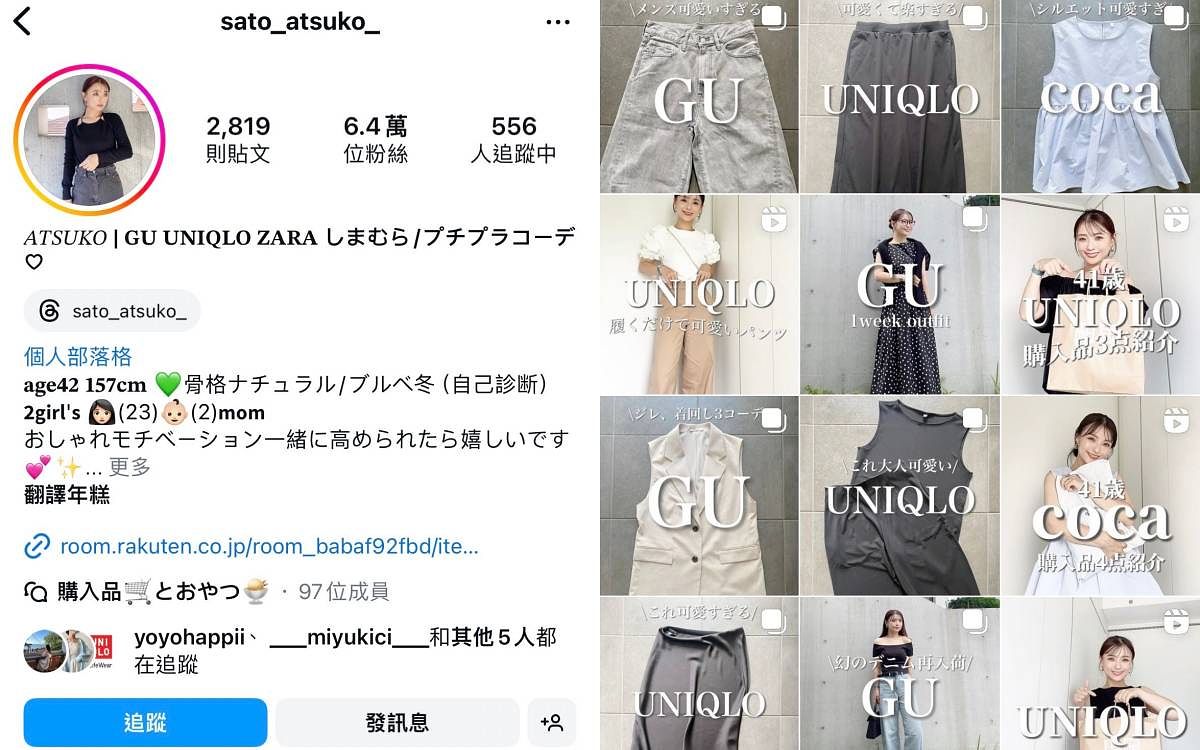The image size is (1200, 750).
Task: Show suggested accounts add-person icon
Action: click(551, 722)
